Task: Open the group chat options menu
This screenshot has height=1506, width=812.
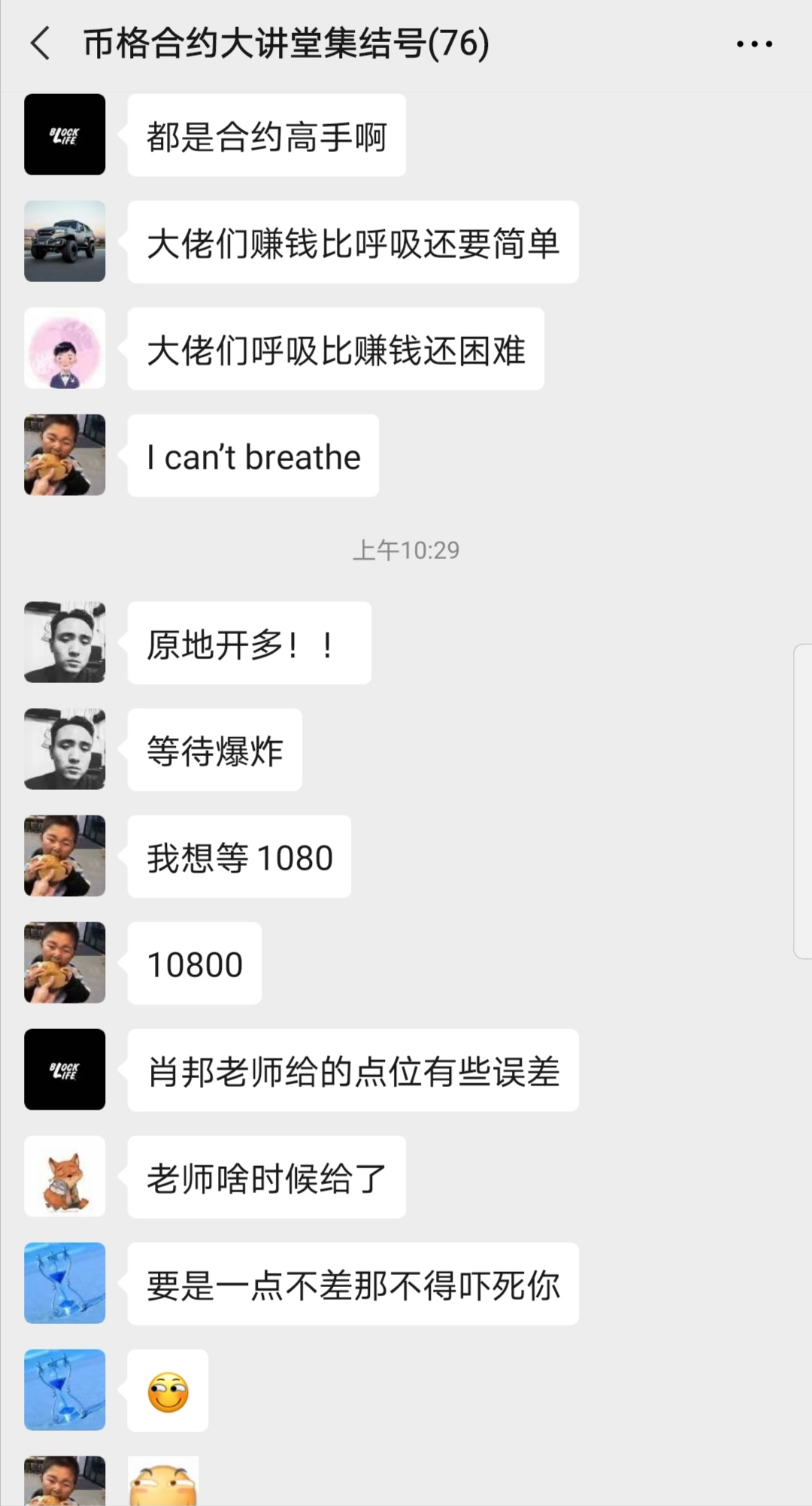Action: click(754, 44)
